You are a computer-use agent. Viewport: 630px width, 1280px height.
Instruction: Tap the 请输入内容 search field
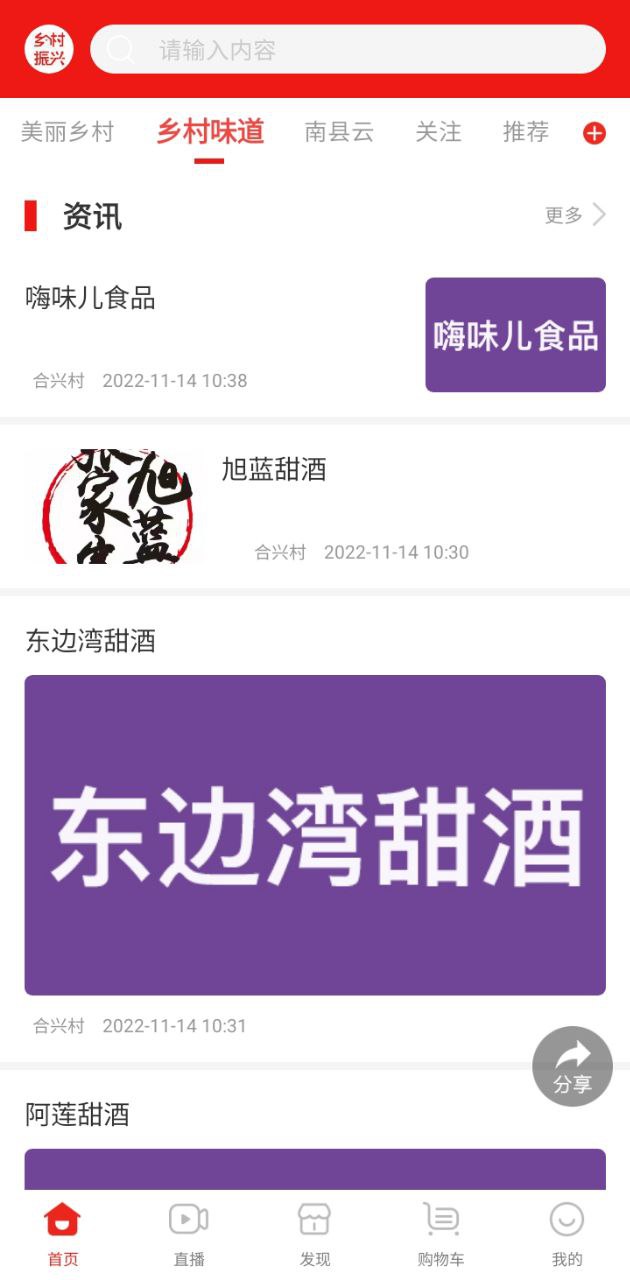[x=347, y=50]
